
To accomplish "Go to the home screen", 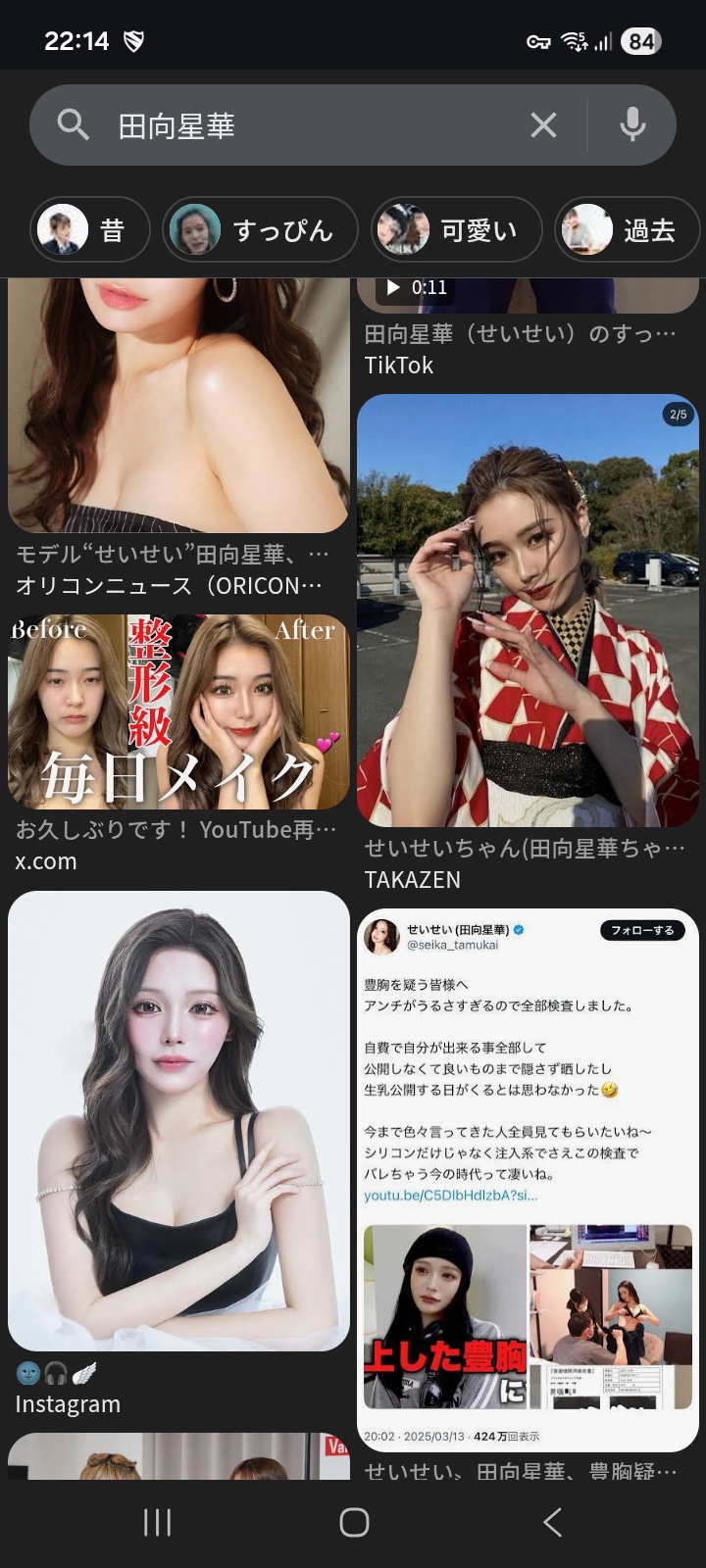I will 354,1522.
